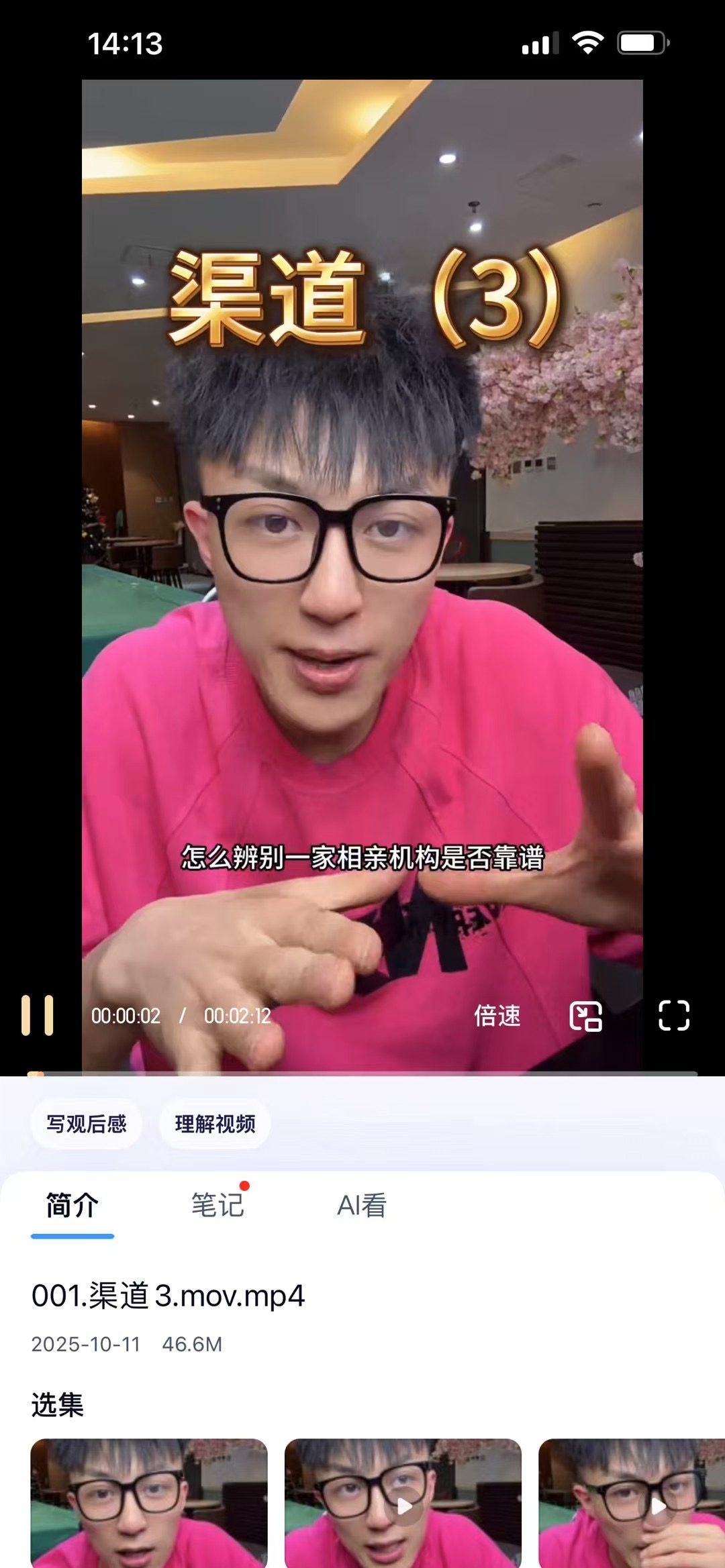Pause the playing video

pyautogui.click(x=38, y=1015)
